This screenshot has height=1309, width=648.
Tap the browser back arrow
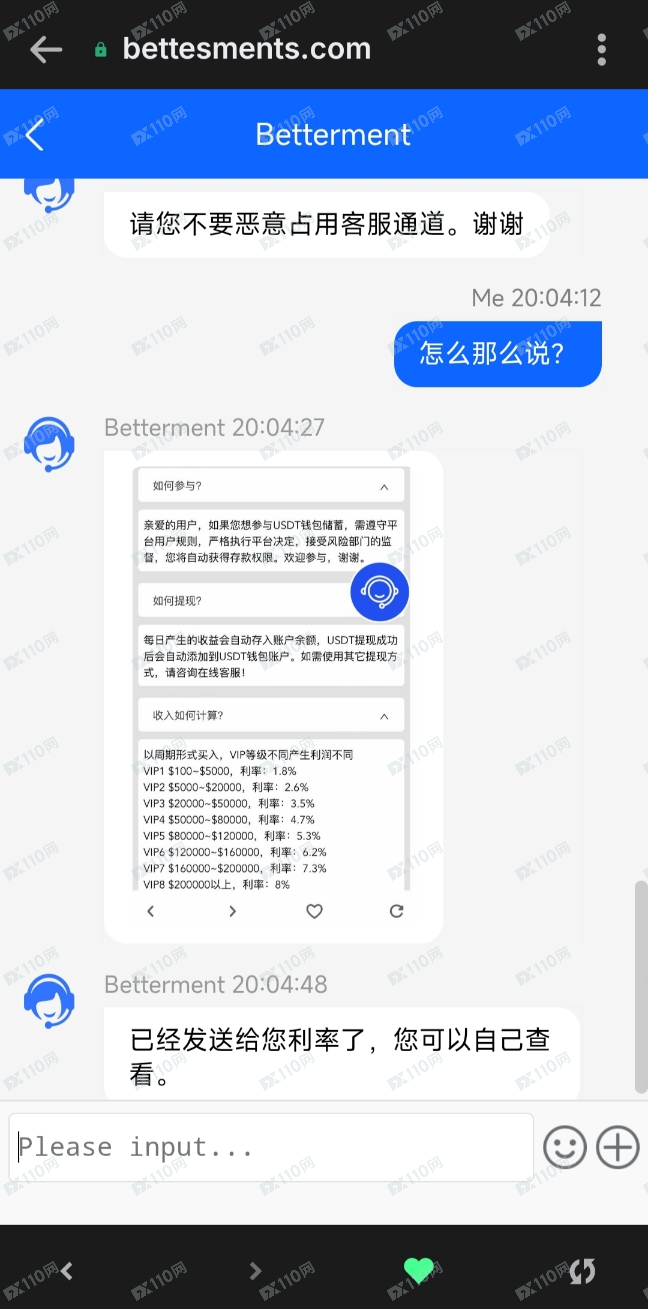click(46, 49)
